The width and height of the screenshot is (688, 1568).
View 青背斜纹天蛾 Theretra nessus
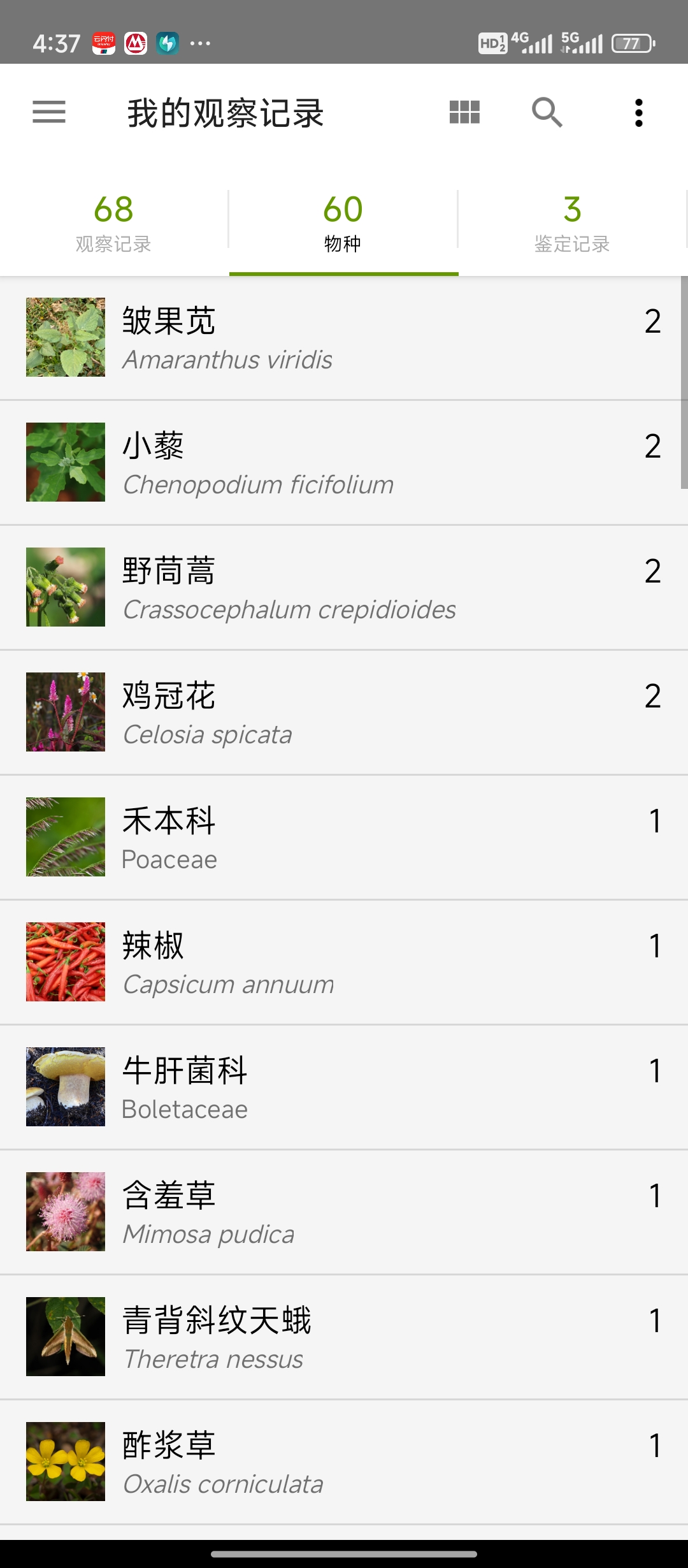coord(344,1337)
